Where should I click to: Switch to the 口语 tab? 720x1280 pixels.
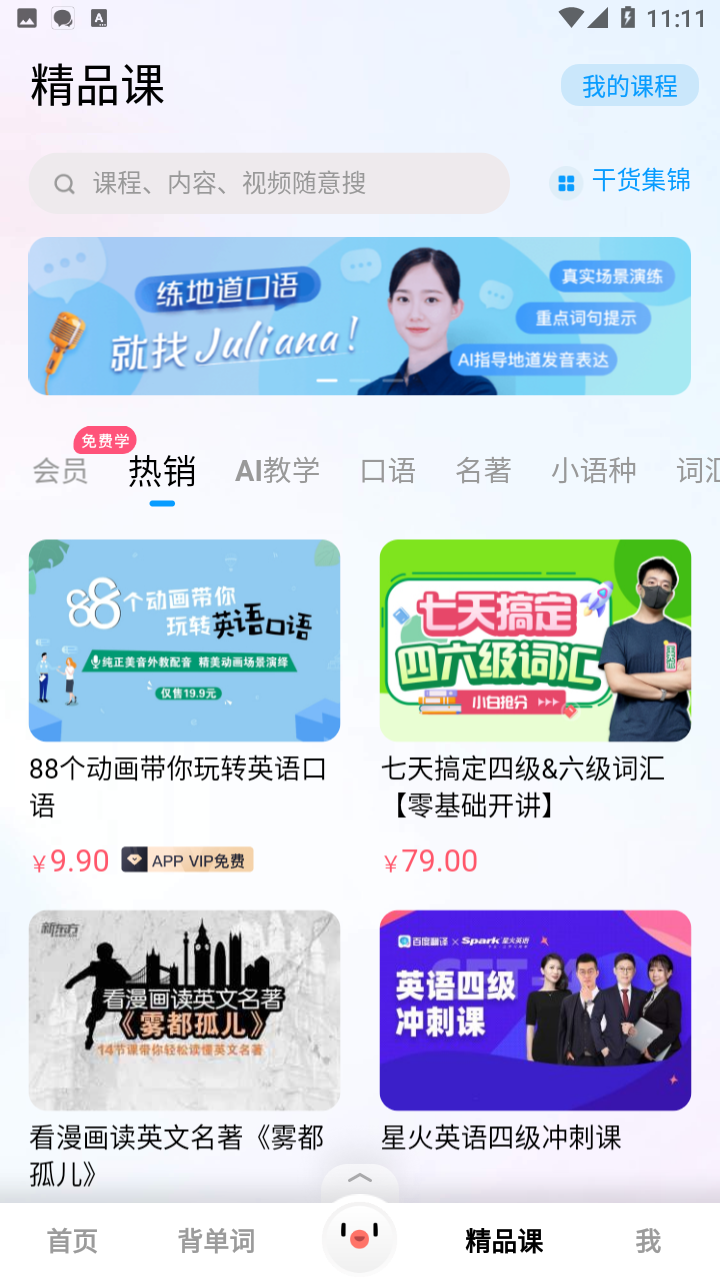(388, 471)
